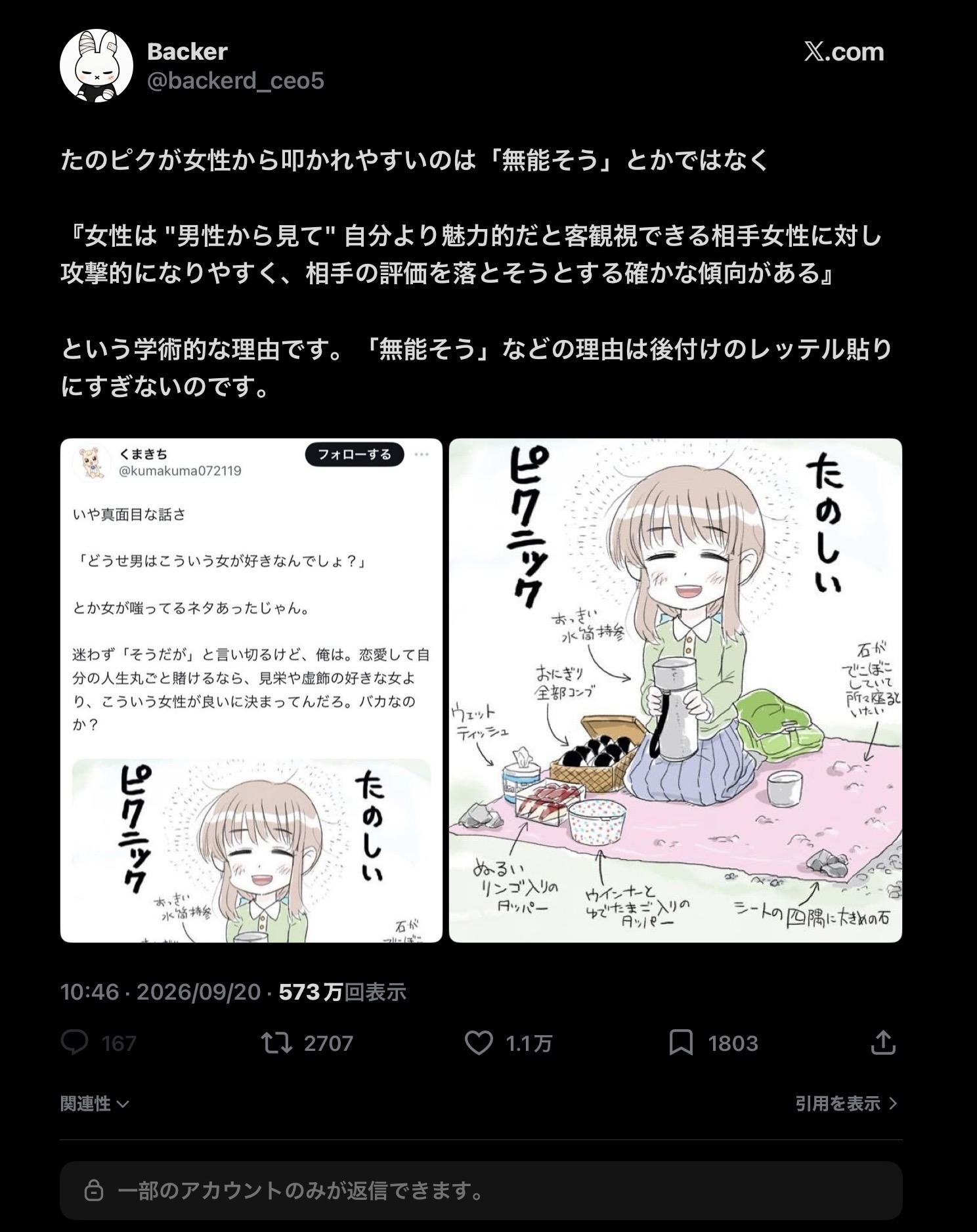The height and width of the screenshot is (1232, 977).
Task: Open 引用を表示 to view quotes
Action: [846, 1103]
